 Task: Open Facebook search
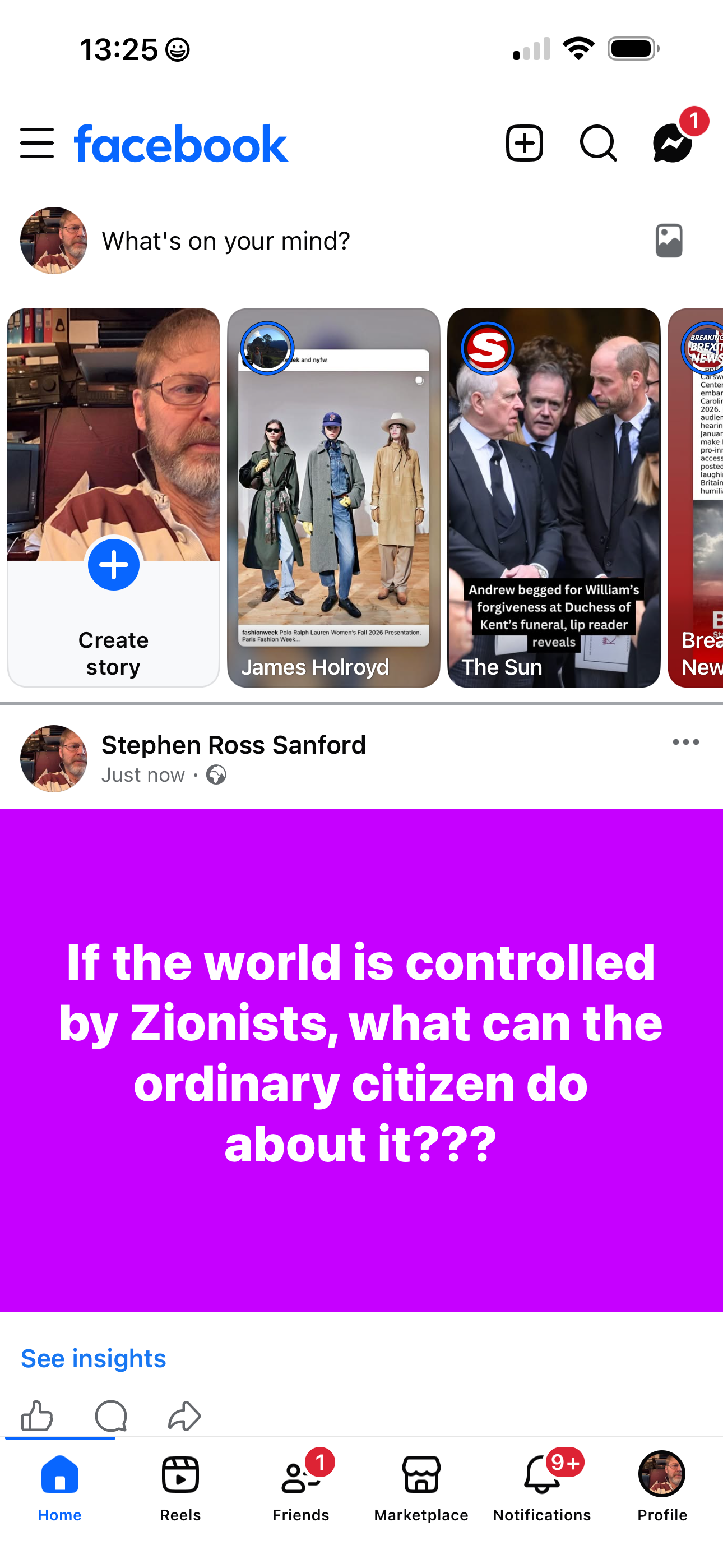[598, 144]
